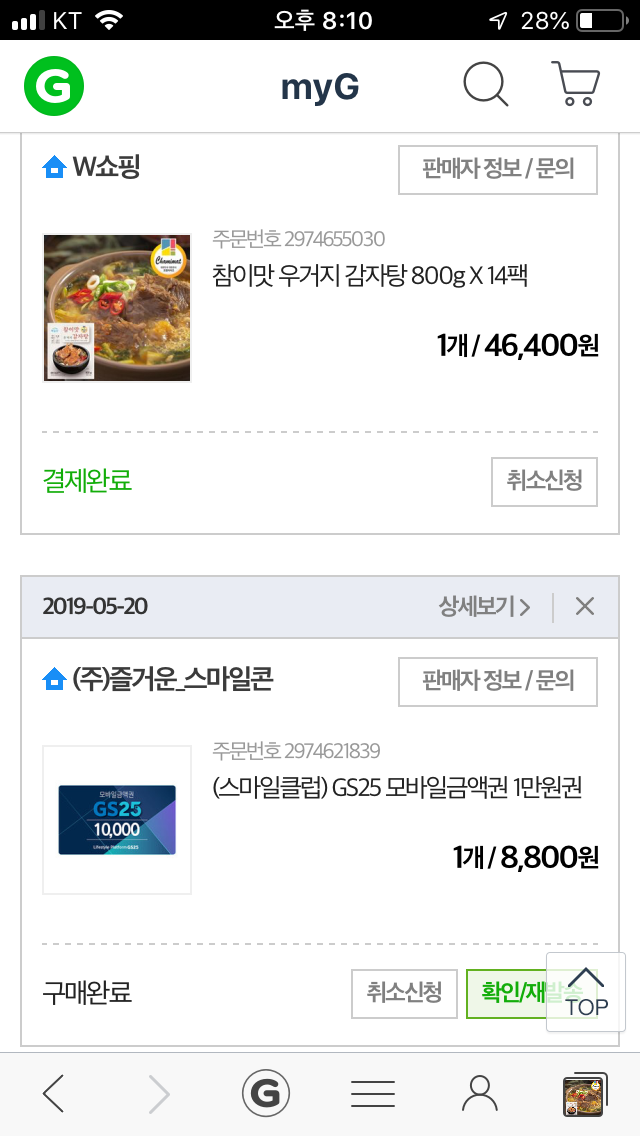Open recently viewed items thumbnail

click(x=585, y=1094)
